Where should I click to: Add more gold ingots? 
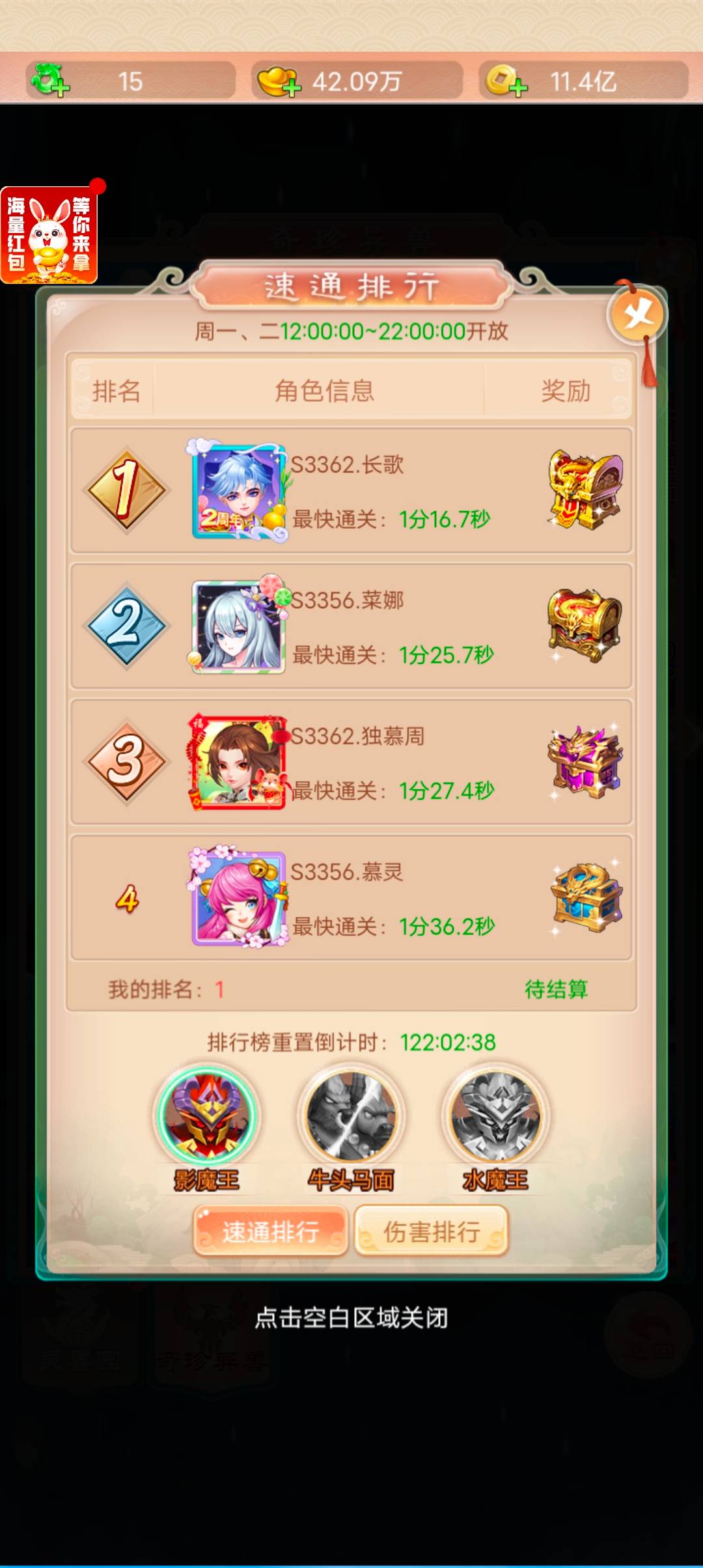[x=280, y=82]
